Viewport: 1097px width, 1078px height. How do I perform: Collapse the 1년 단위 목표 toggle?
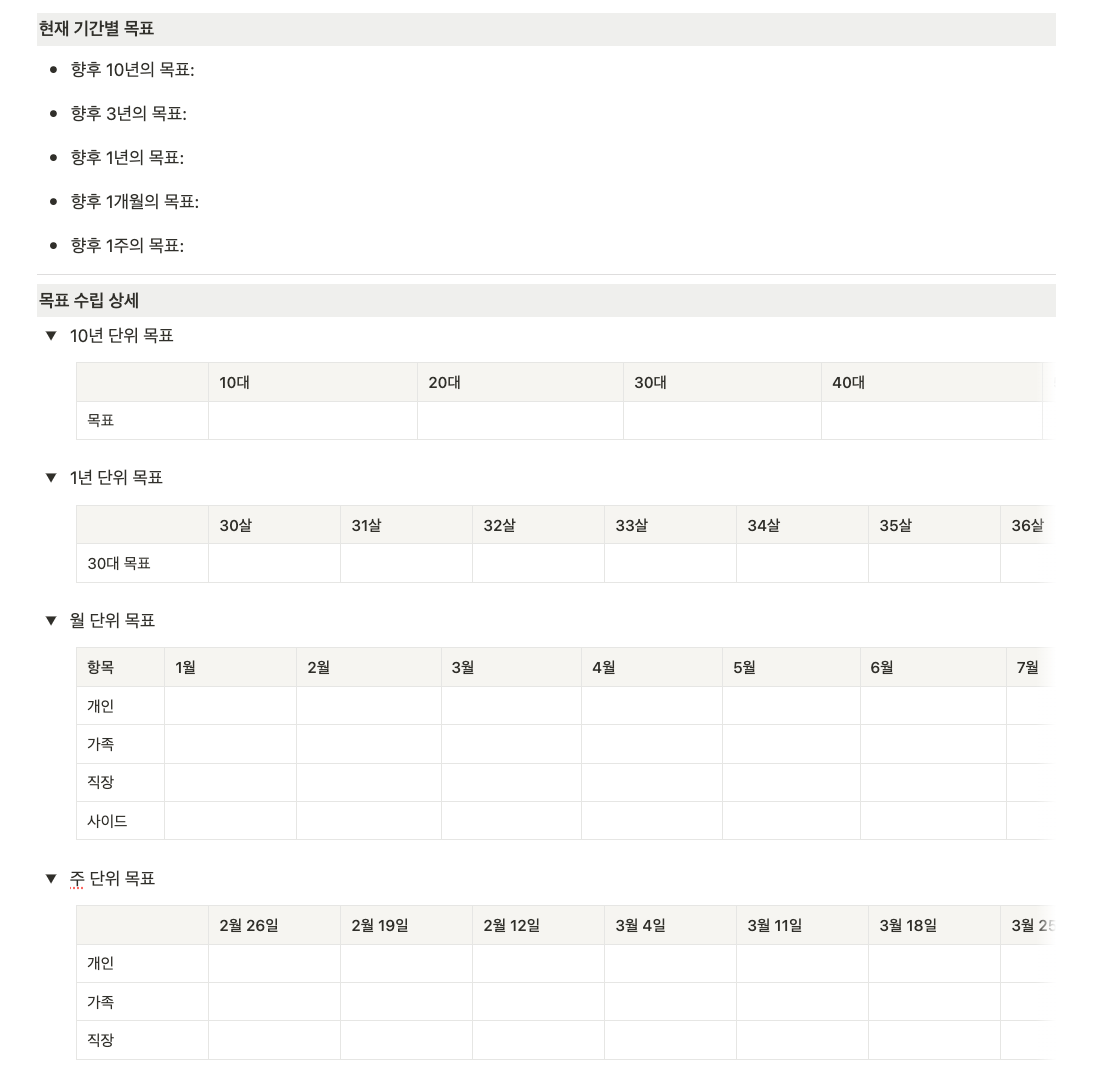click(51, 478)
